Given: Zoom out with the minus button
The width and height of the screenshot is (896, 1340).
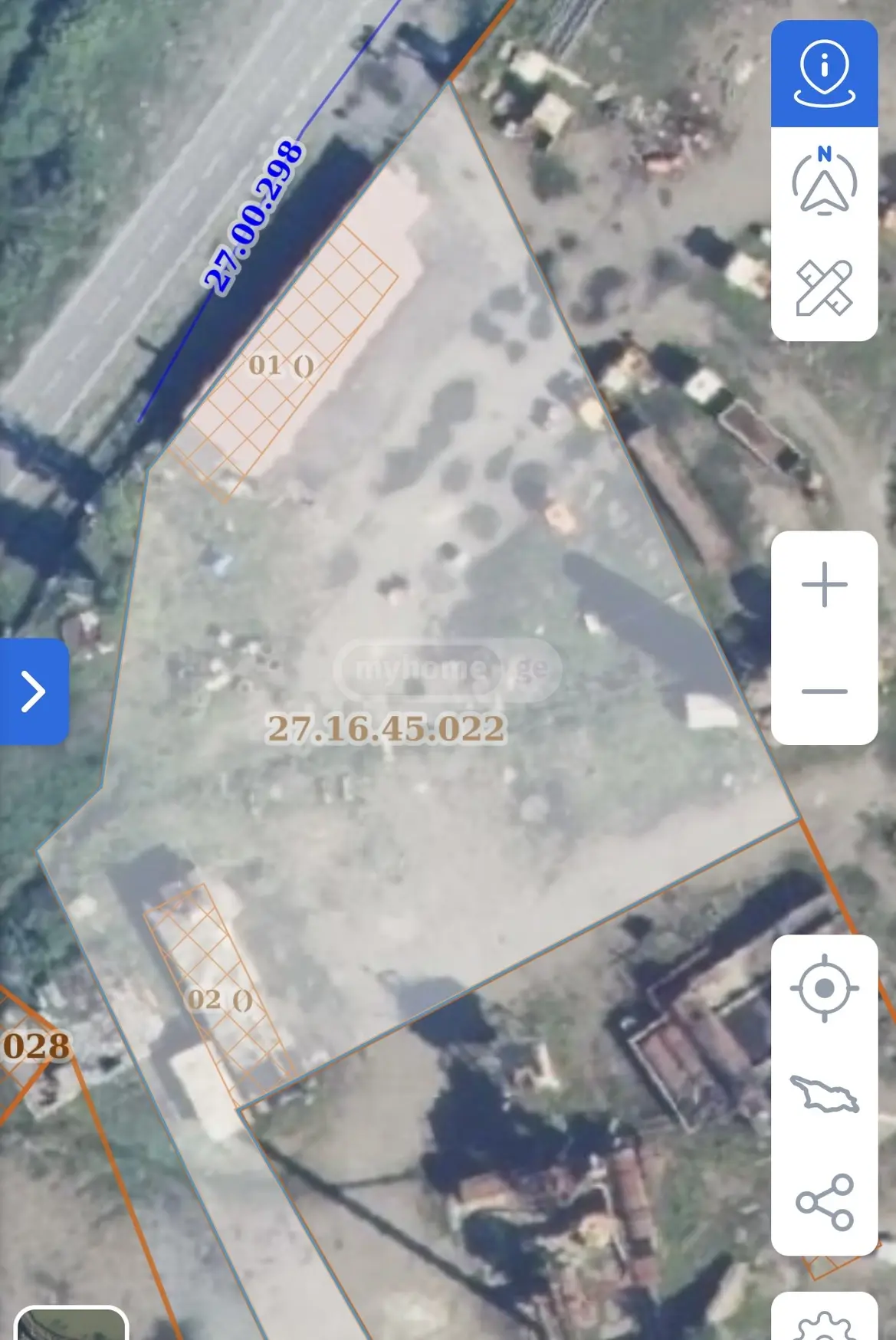Looking at the screenshot, I should point(824,691).
